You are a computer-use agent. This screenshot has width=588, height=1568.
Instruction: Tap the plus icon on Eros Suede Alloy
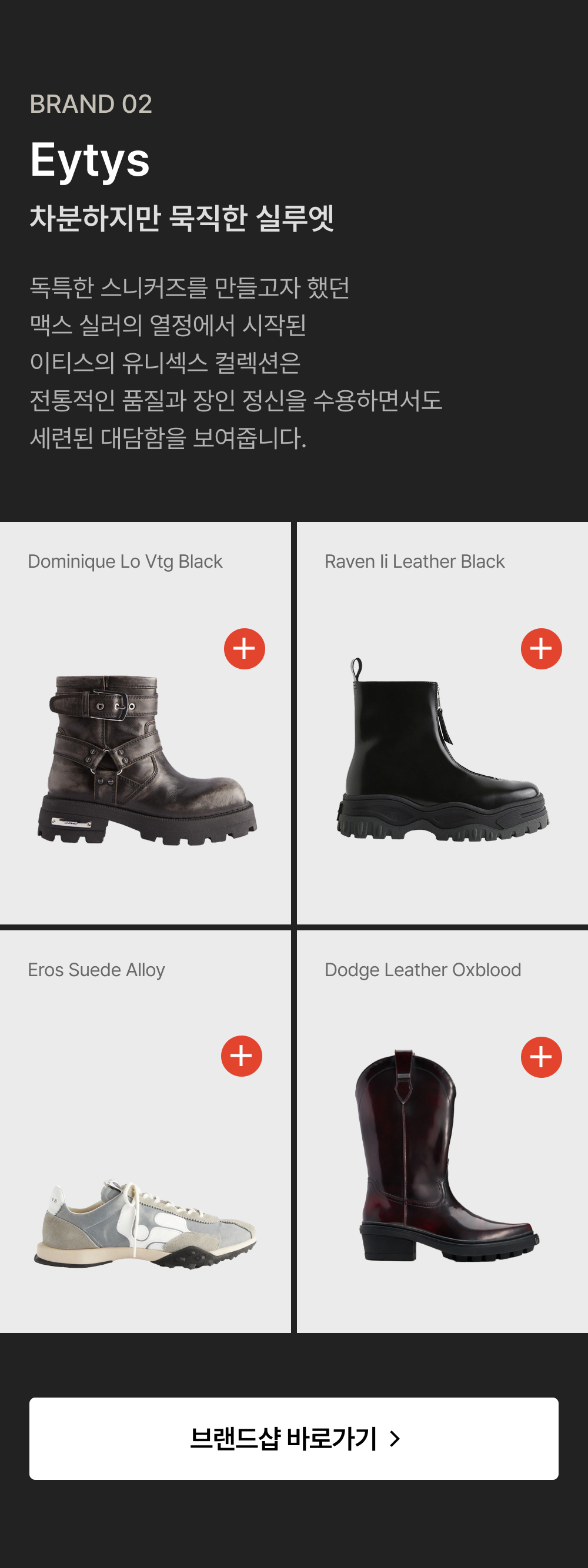(x=242, y=1056)
